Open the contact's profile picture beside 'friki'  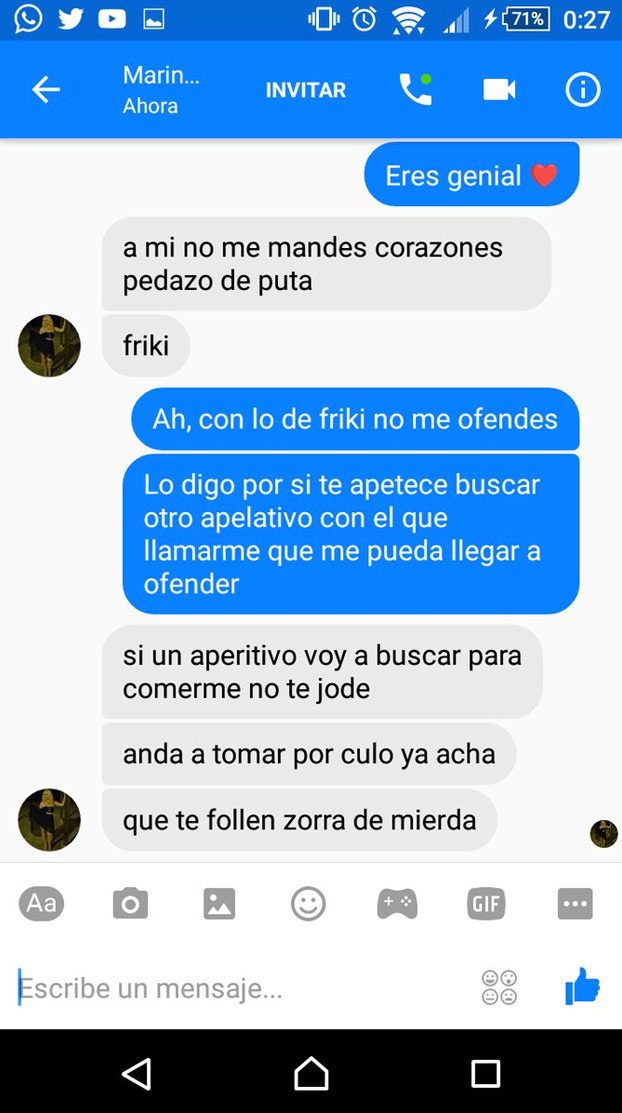point(49,346)
